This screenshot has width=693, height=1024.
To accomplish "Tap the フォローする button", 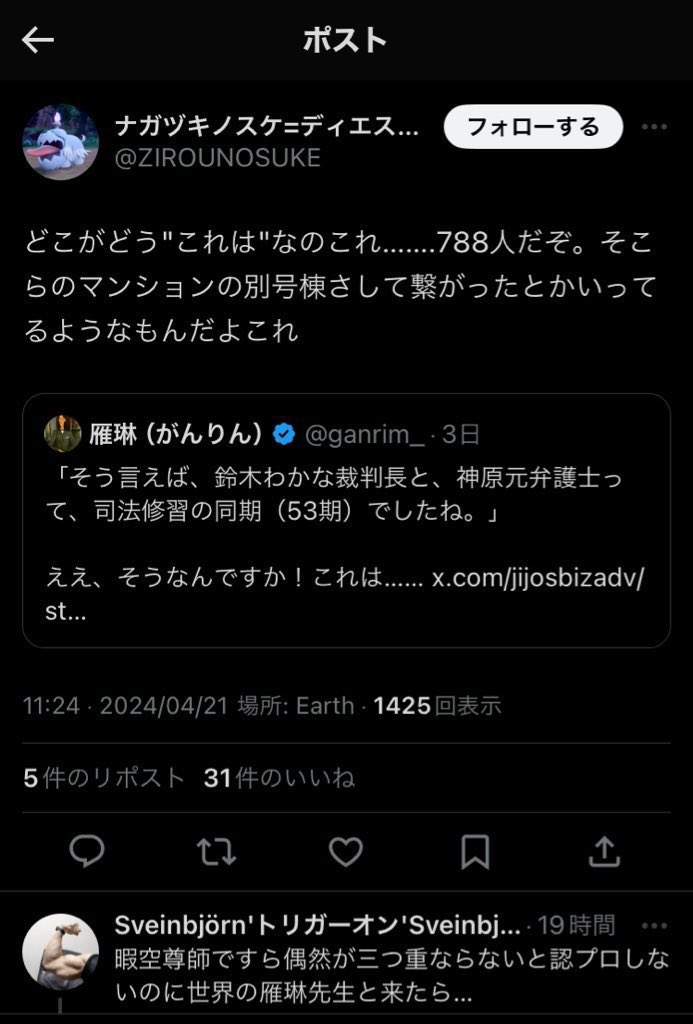I will [x=533, y=127].
